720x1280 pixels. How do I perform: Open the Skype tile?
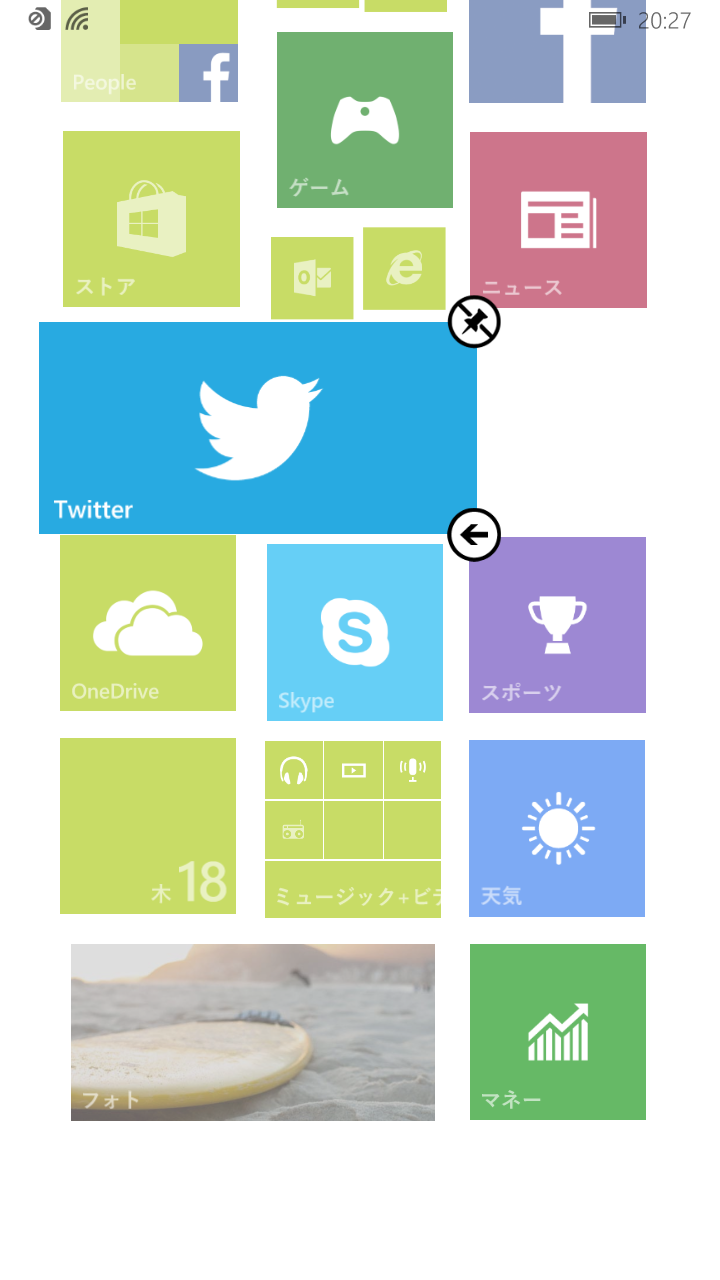355,632
